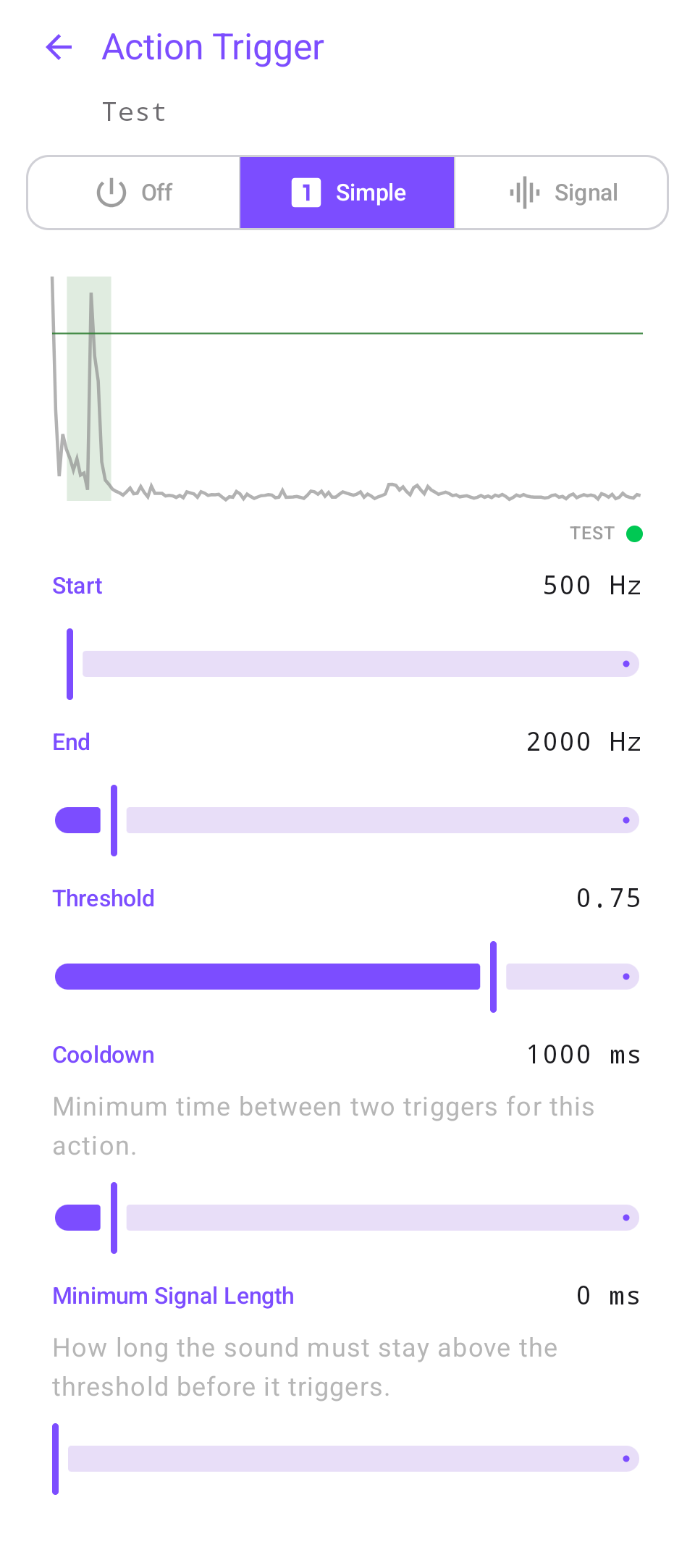Click the Threshold slider handle
The height and width of the screenshot is (1568, 695).
(493, 976)
